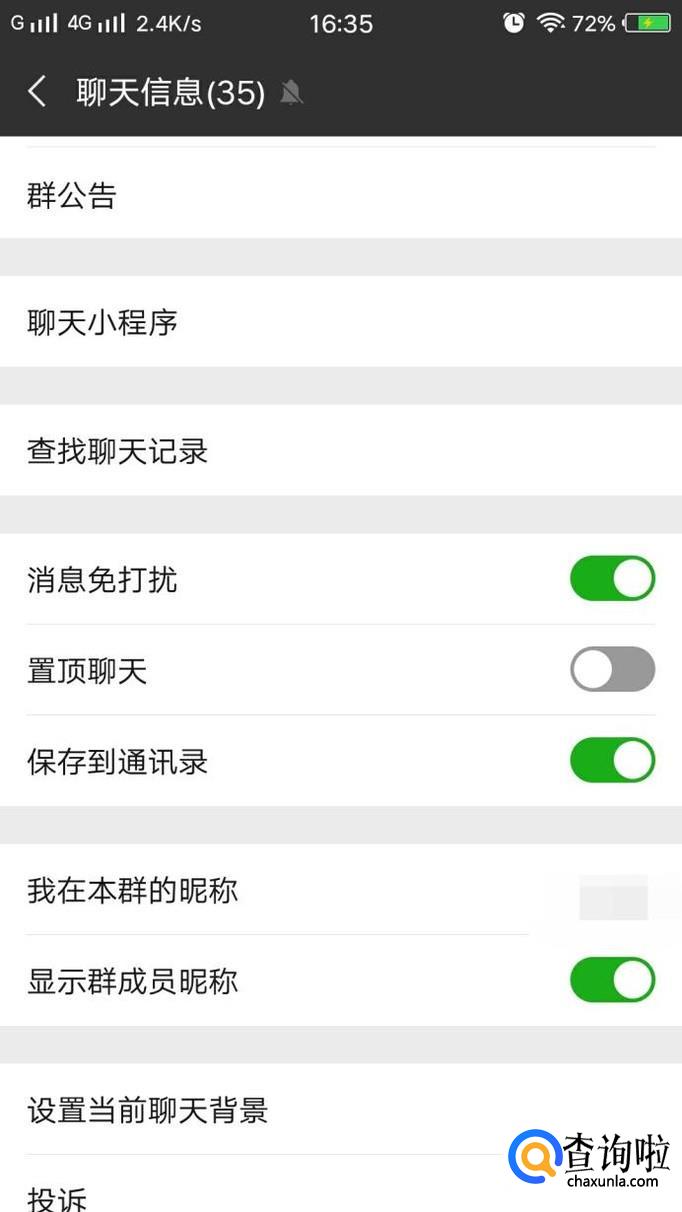Viewport: 682px width, 1212px height.
Task: Go back using the header arrow
Action: click(x=37, y=92)
